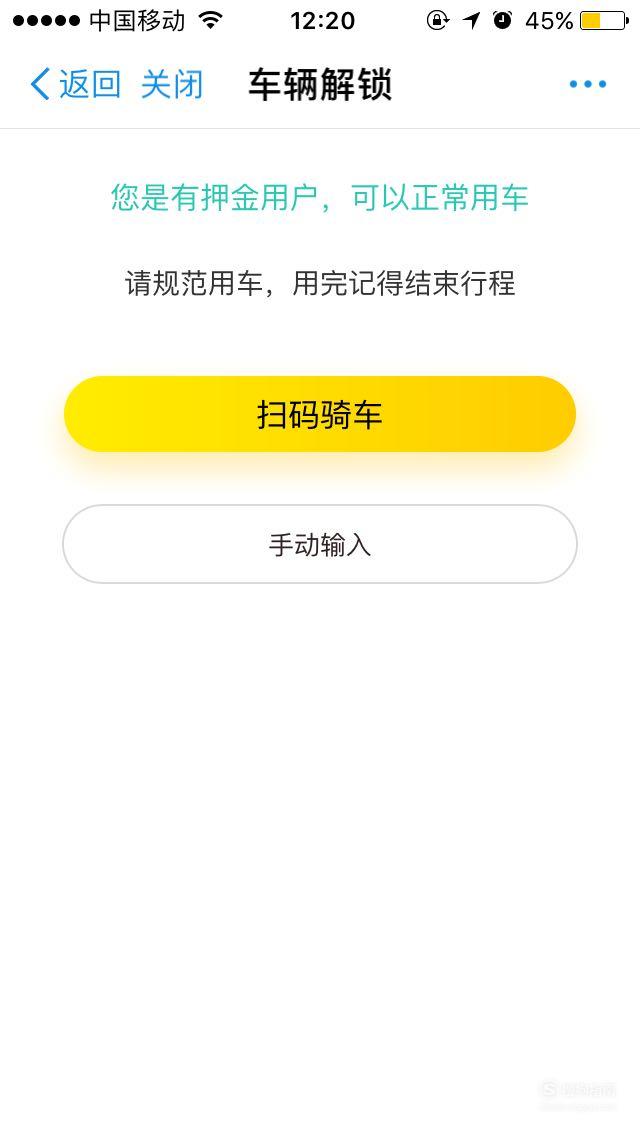Tap 返回 to go back
Image resolution: width=640 pixels, height=1136 pixels.
pos(75,84)
